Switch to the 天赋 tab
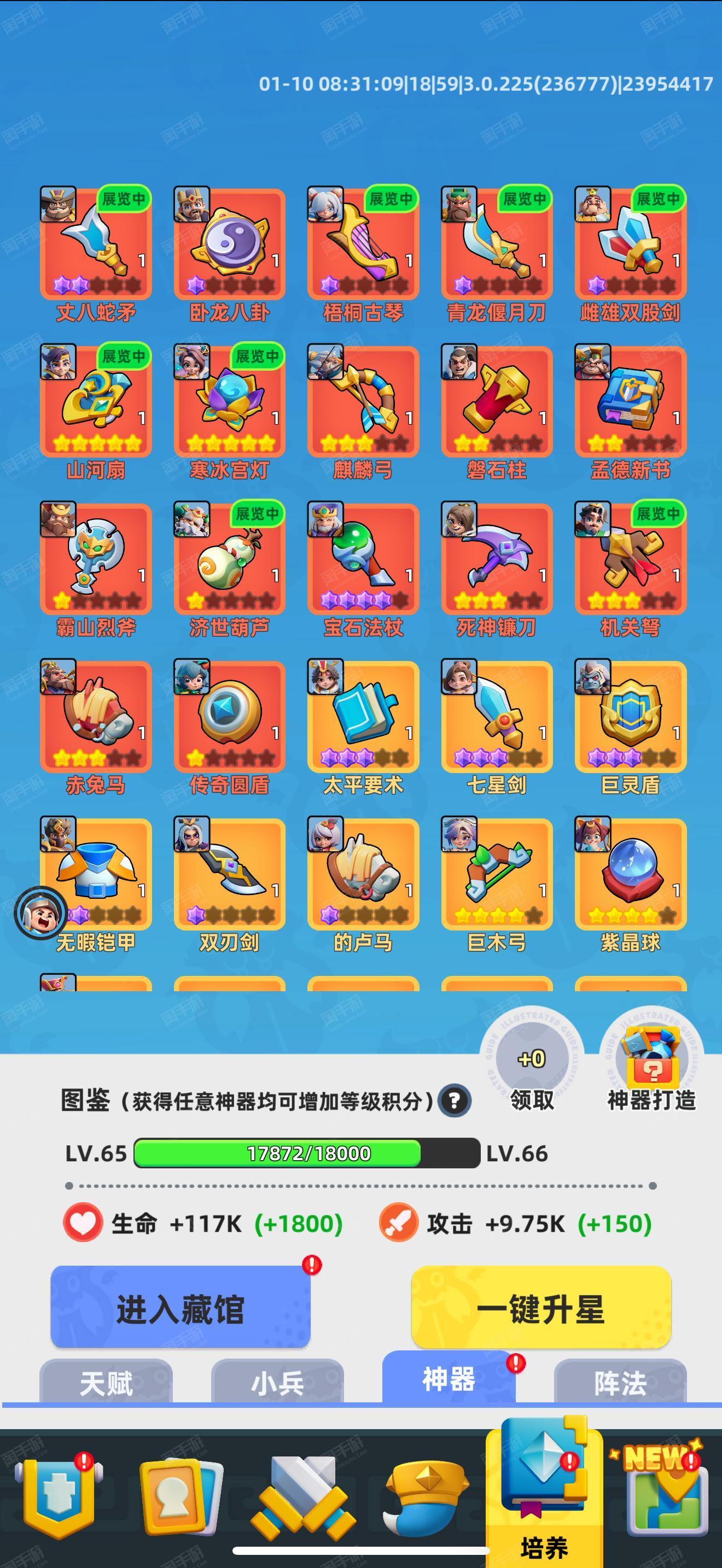722x1568 pixels. pyautogui.click(x=106, y=1383)
